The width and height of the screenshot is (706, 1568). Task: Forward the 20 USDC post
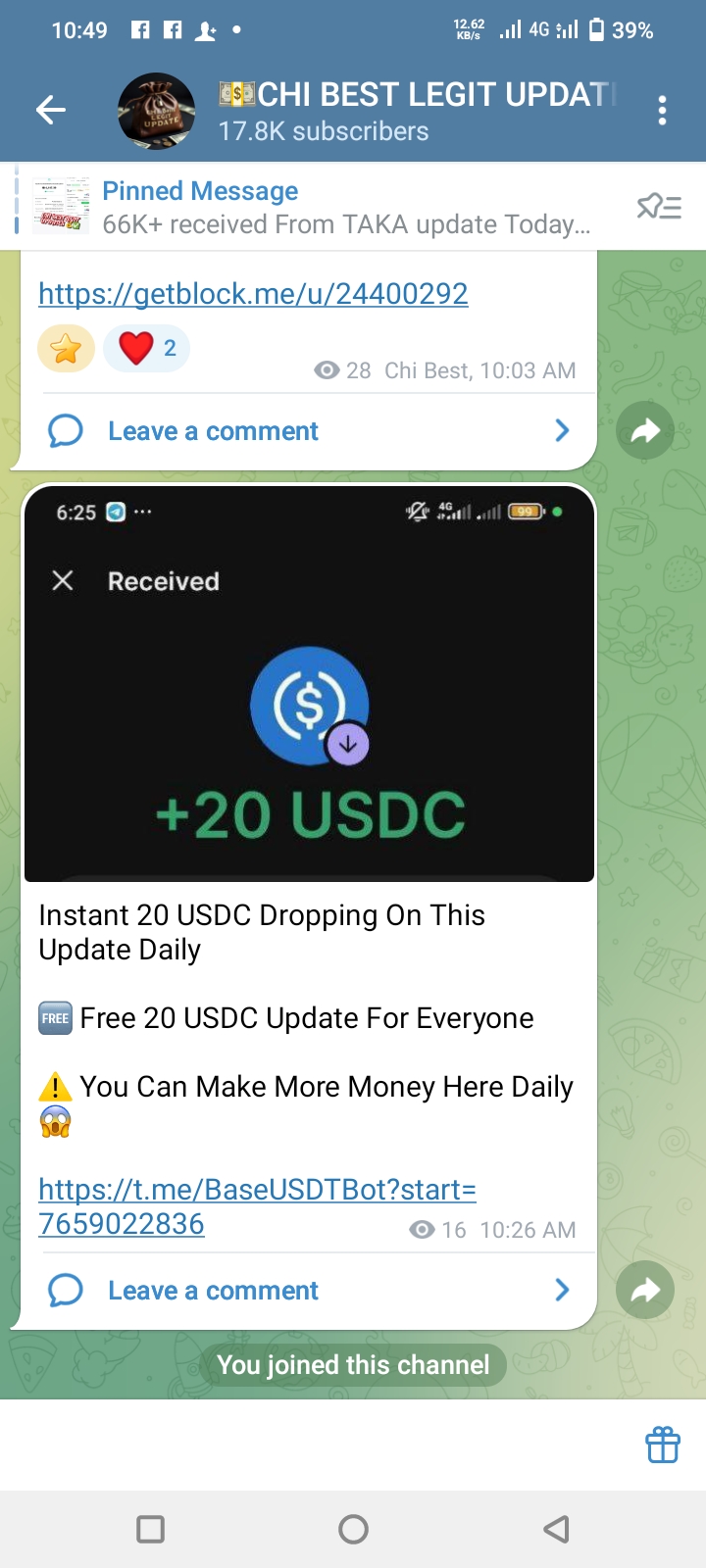coord(644,1290)
